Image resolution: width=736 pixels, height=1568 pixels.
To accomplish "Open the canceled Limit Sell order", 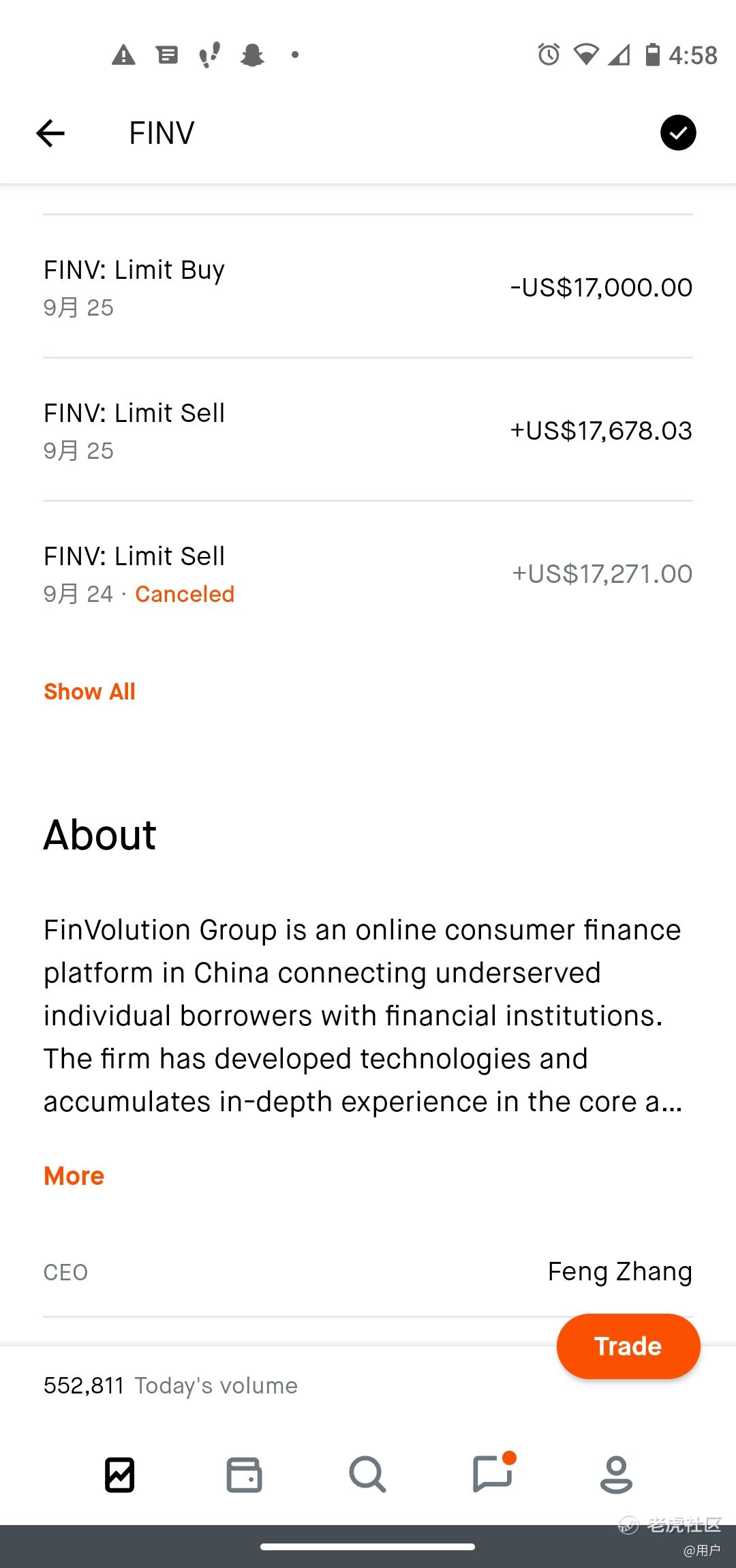I will (x=368, y=573).
